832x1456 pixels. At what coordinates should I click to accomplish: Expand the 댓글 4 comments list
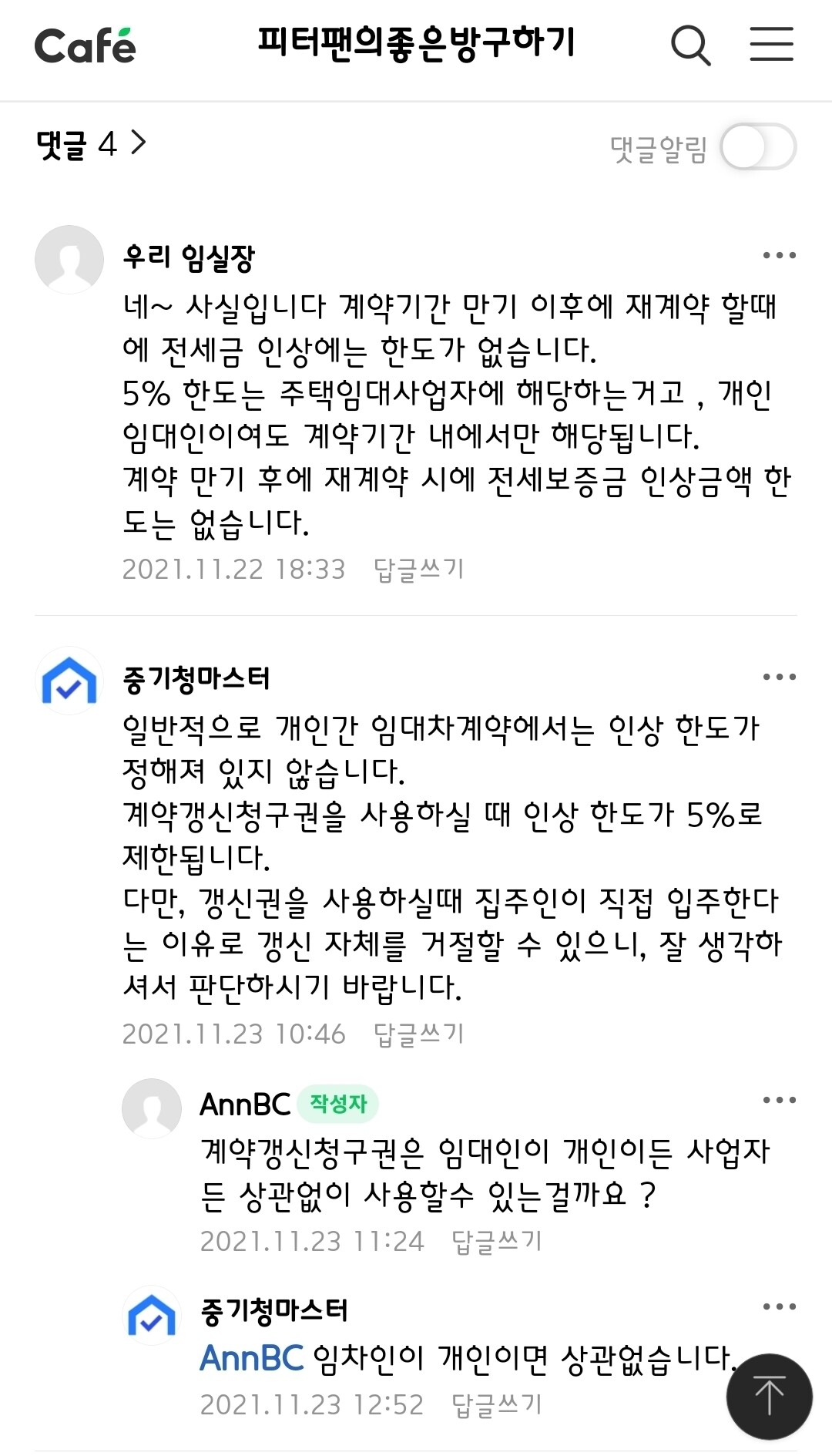(x=91, y=144)
